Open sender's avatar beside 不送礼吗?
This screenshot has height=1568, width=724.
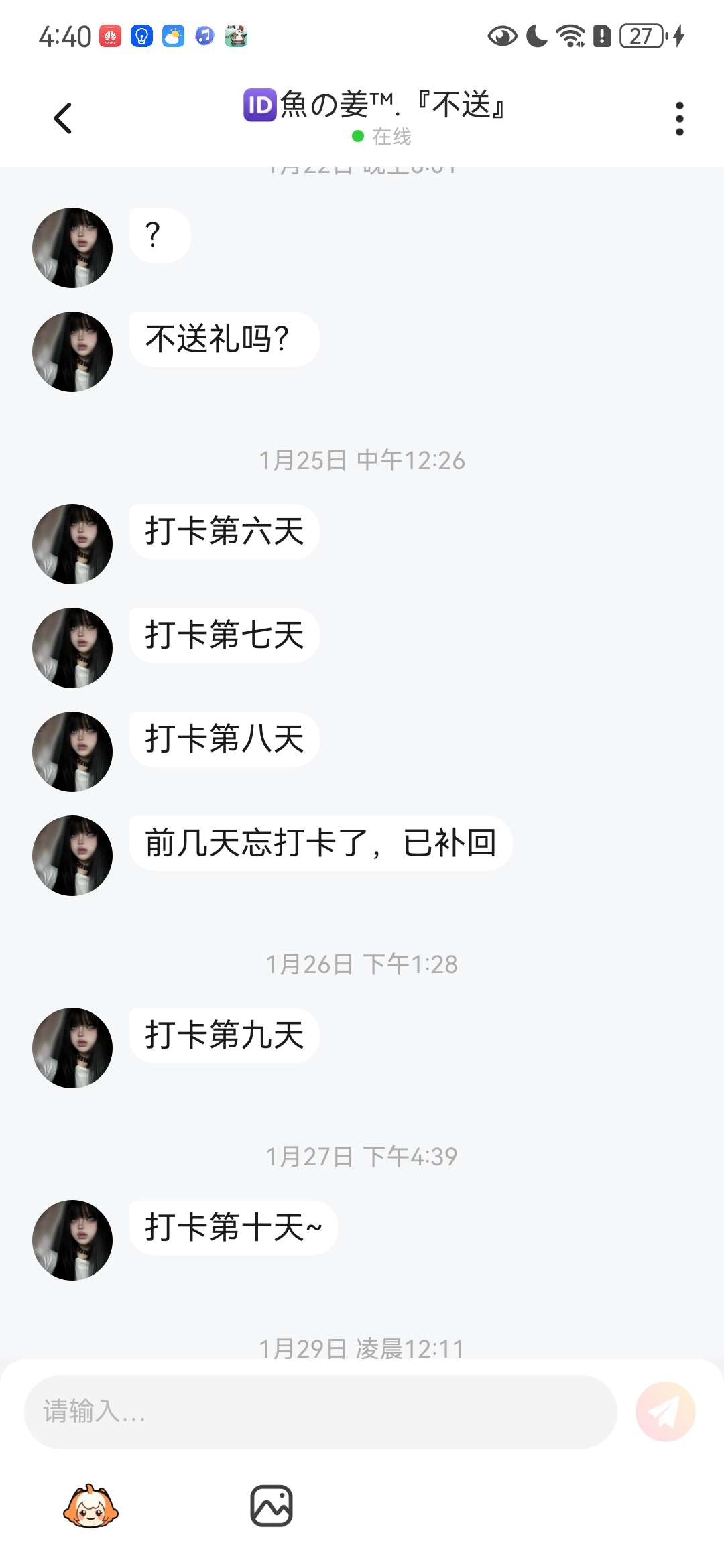(x=72, y=352)
